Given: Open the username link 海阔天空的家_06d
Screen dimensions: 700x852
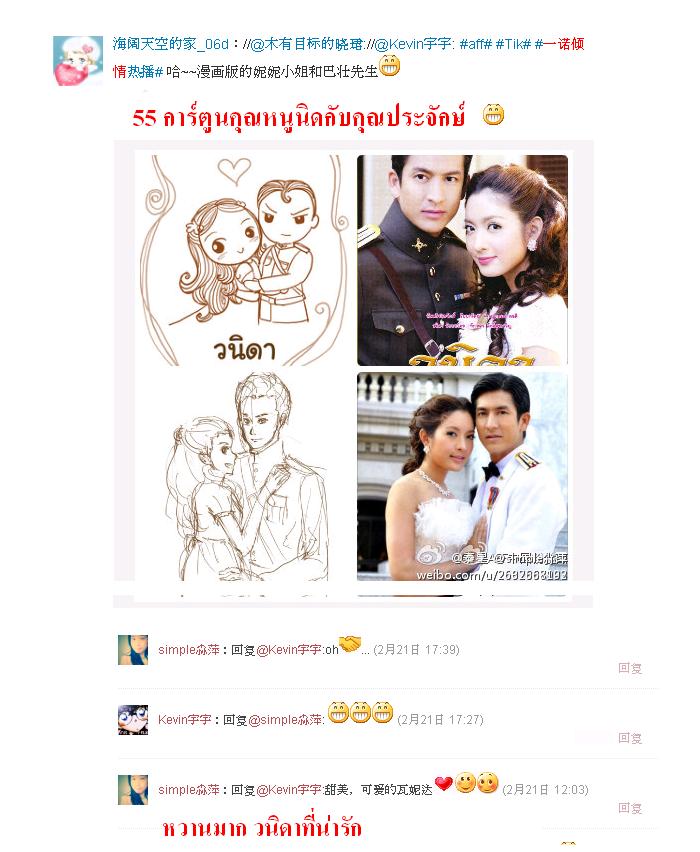Looking at the screenshot, I should (x=170, y=44).
